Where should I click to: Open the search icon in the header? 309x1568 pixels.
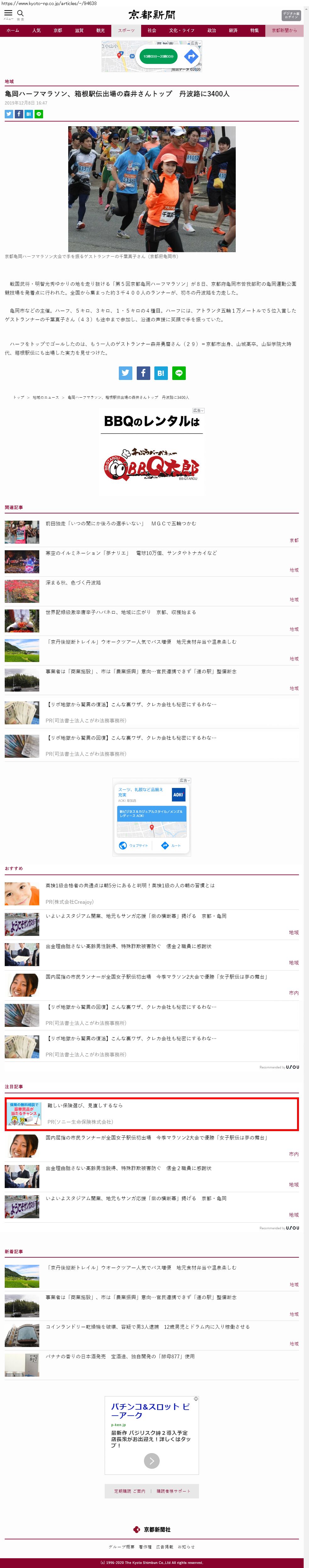click(x=20, y=14)
